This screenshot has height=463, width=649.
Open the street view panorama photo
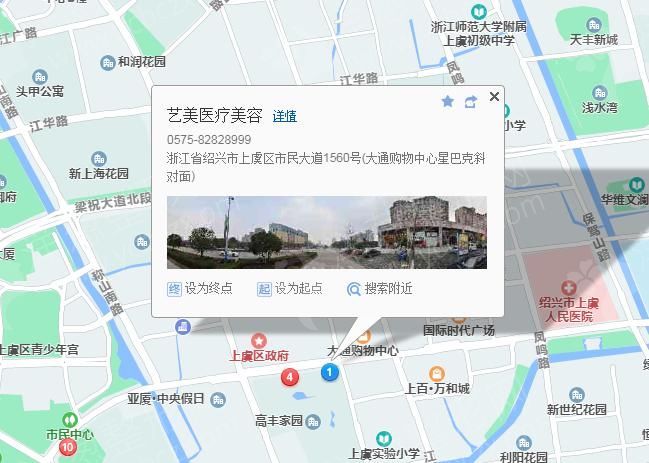click(x=326, y=232)
